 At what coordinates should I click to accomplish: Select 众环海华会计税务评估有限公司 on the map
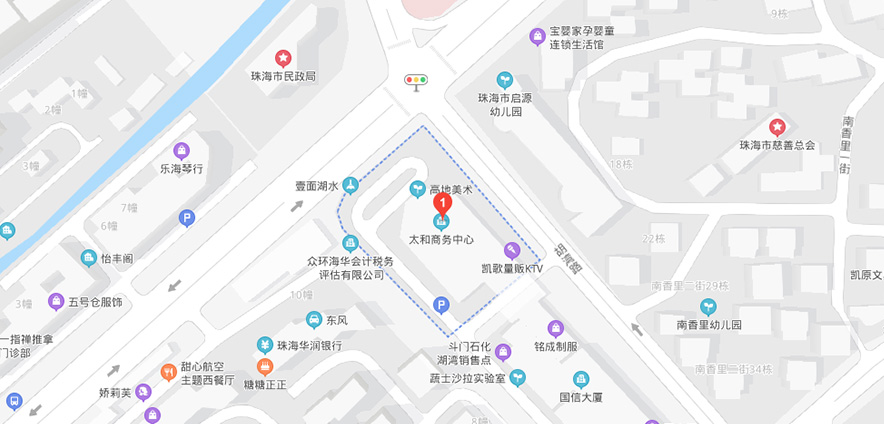[x=350, y=243]
